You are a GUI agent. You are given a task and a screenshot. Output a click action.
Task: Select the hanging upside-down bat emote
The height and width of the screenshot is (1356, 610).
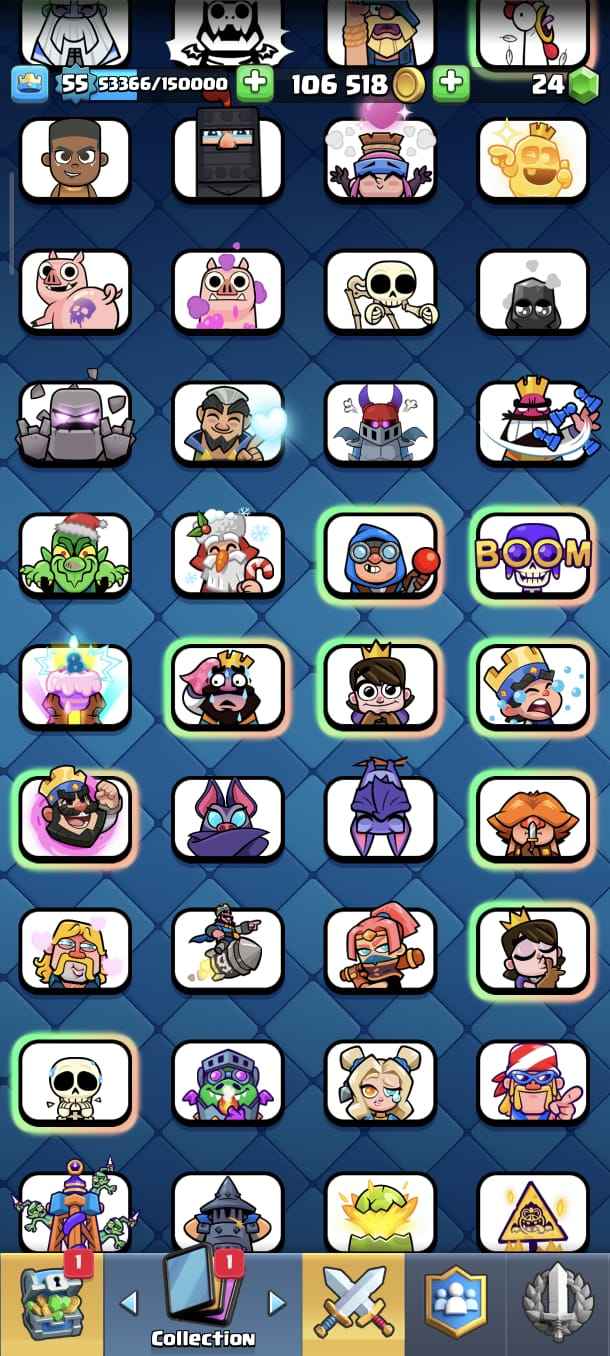click(380, 819)
